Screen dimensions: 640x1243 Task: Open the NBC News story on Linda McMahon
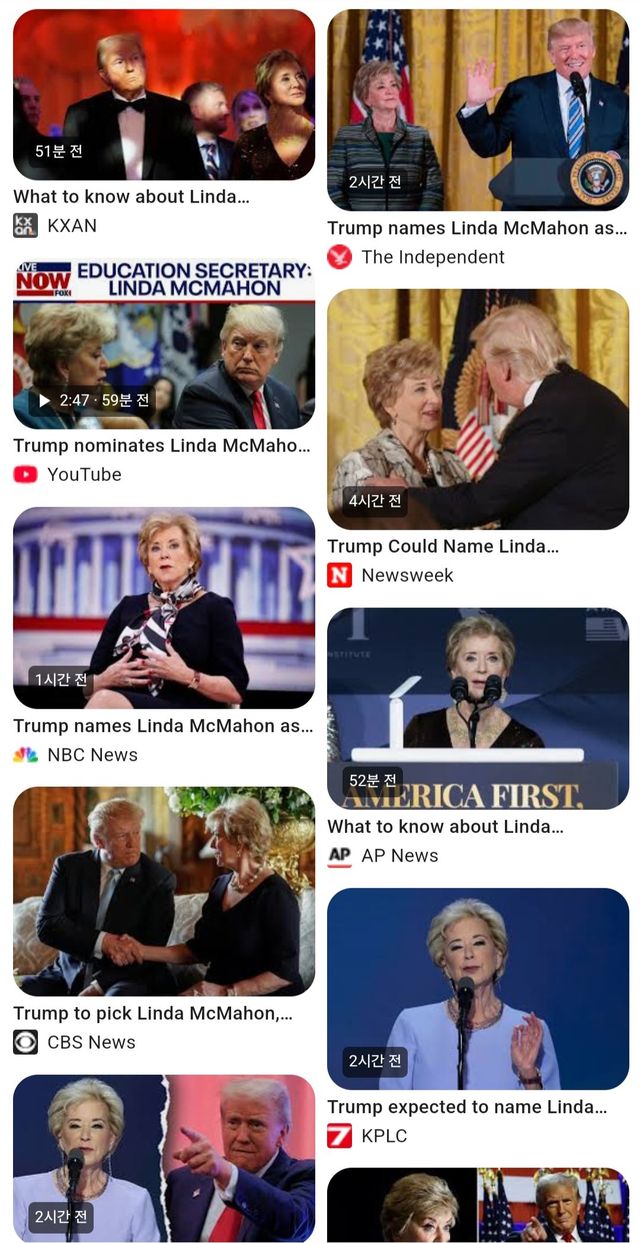(x=163, y=608)
